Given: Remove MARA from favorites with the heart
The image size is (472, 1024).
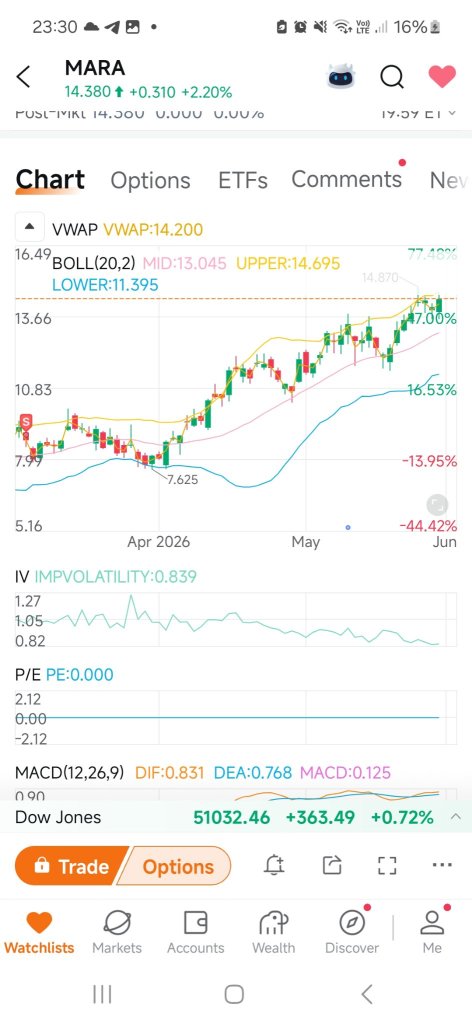Looking at the screenshot, I should pos(442,77).
